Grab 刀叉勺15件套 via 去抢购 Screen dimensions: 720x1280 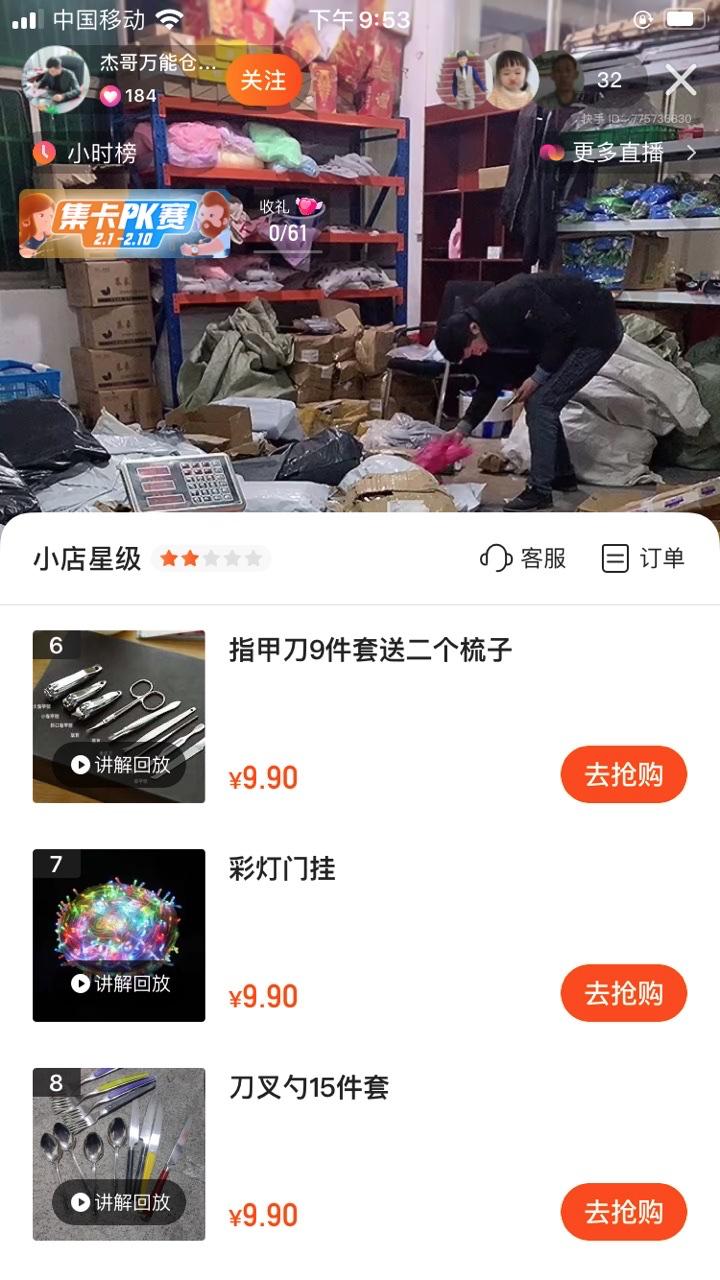623,1212
